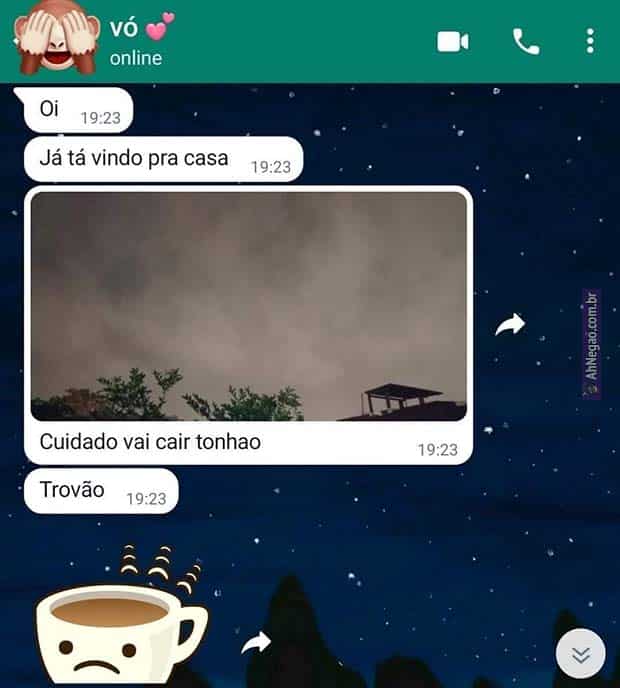Open vó's profile picture
The width and height of the screenshot is (620, 688).
tap(55, 36)
